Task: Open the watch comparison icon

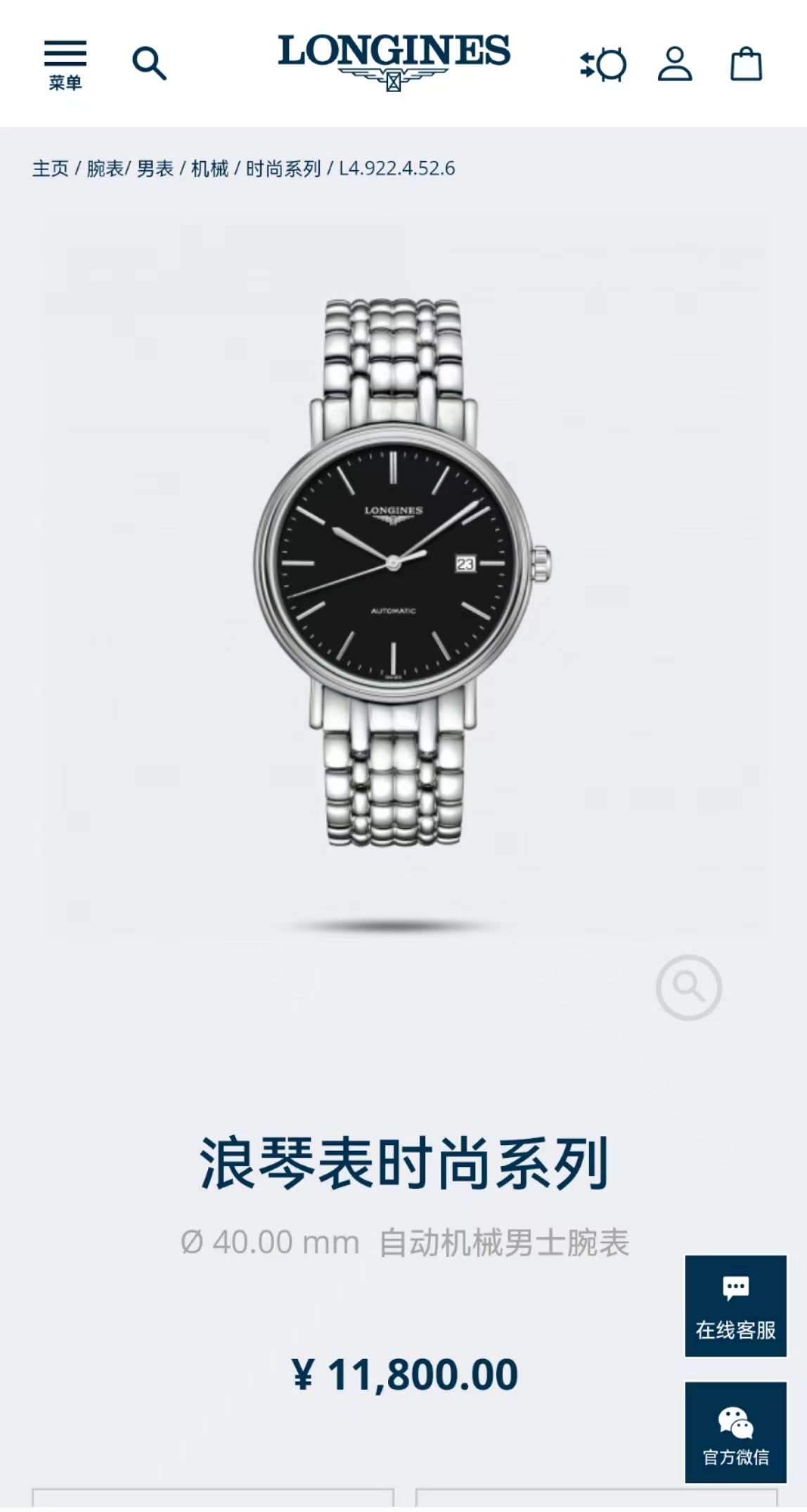Action: click(603, 65)
